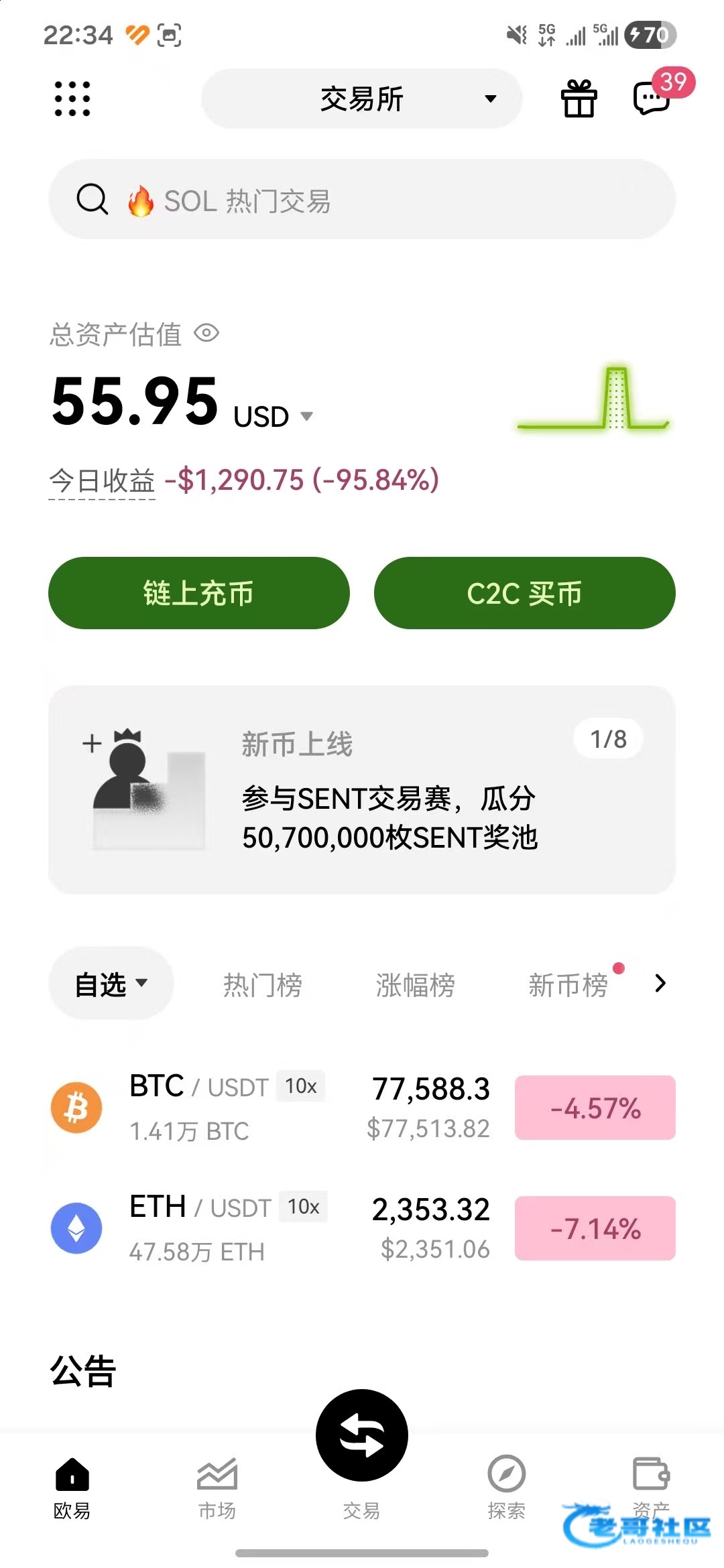Open 今日收益 details

click(x=102, y=480)
